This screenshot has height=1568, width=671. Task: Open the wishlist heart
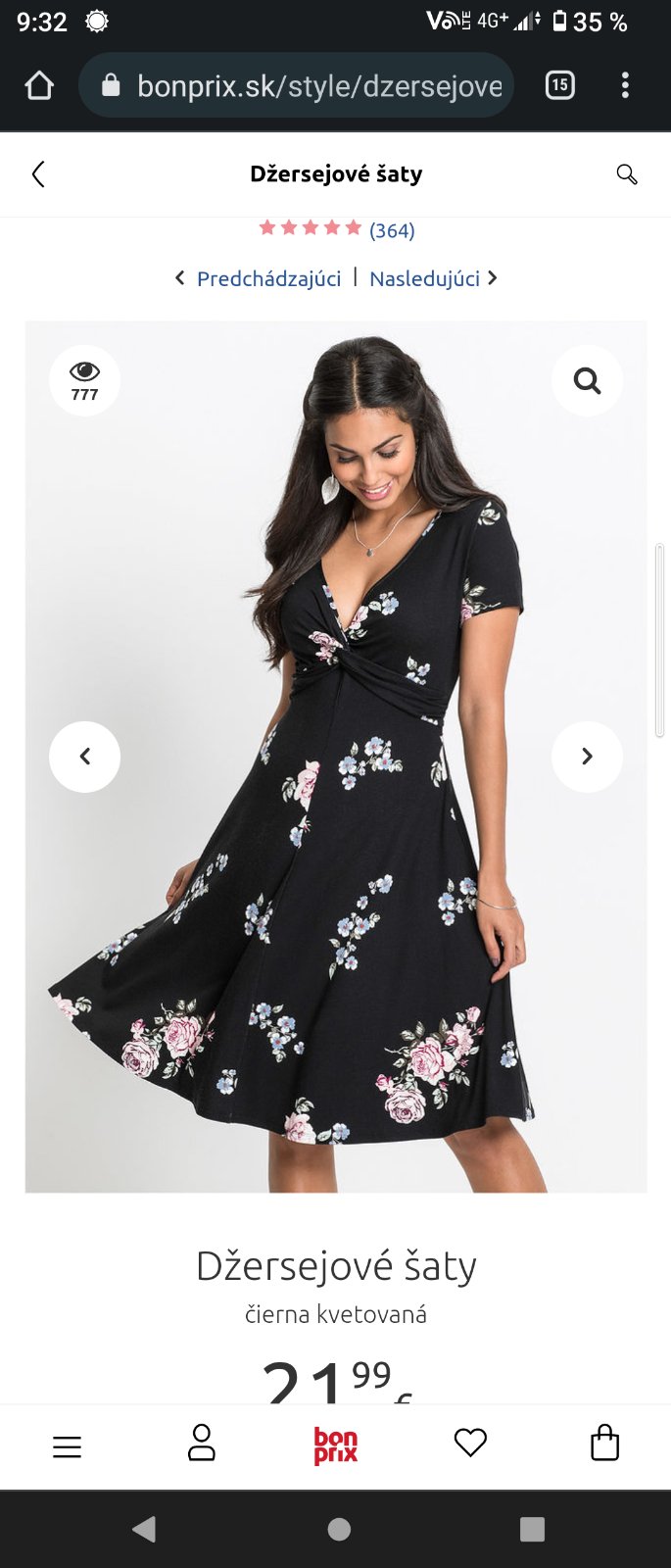[470, 1443]
